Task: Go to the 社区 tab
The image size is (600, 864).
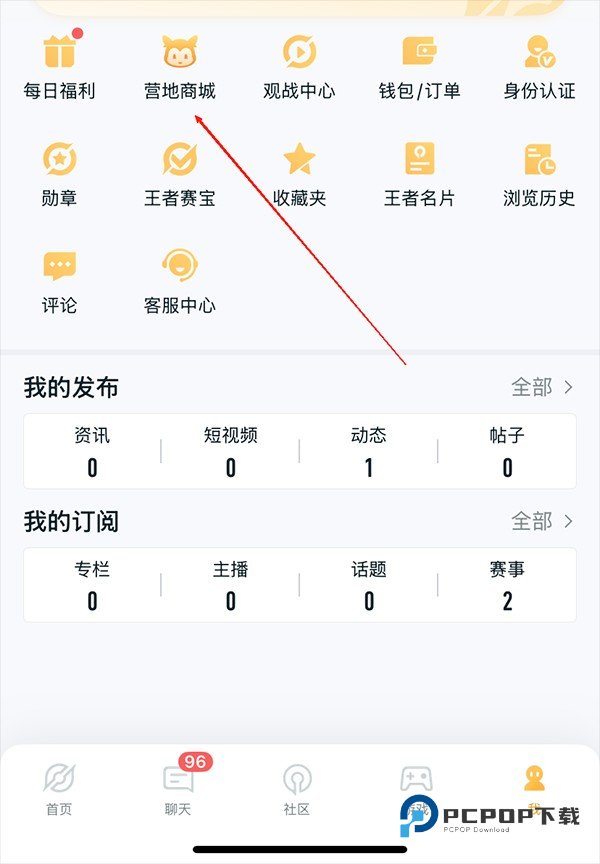Action: pos(297,790)
